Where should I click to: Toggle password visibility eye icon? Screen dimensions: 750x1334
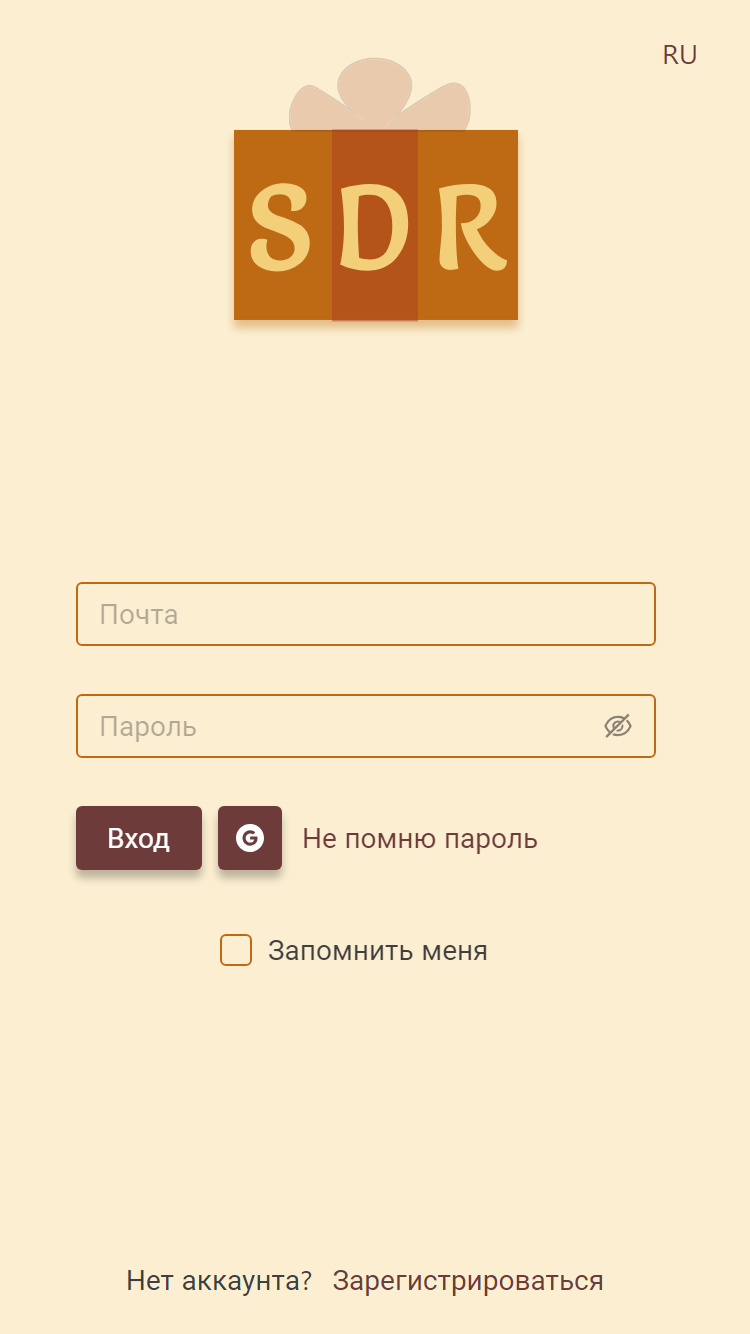tap(618, 726)
